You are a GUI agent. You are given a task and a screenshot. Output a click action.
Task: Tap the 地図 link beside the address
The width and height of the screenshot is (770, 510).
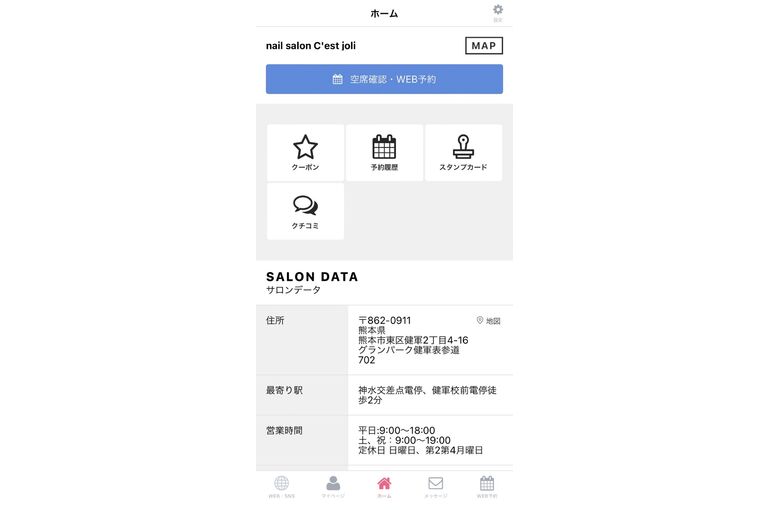tap(488, 321)
